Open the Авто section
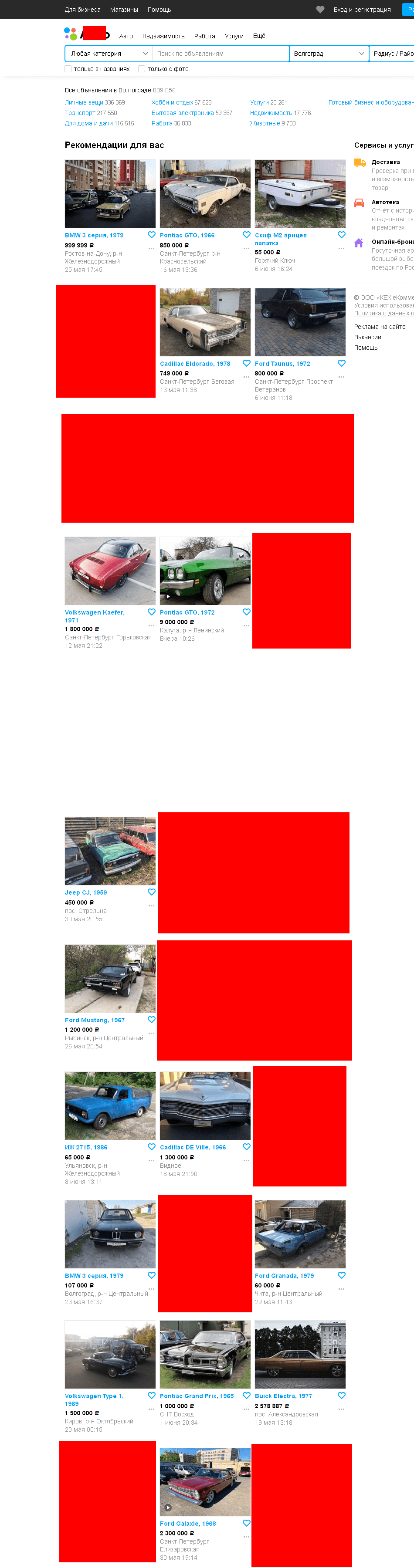 coord(126,37)
